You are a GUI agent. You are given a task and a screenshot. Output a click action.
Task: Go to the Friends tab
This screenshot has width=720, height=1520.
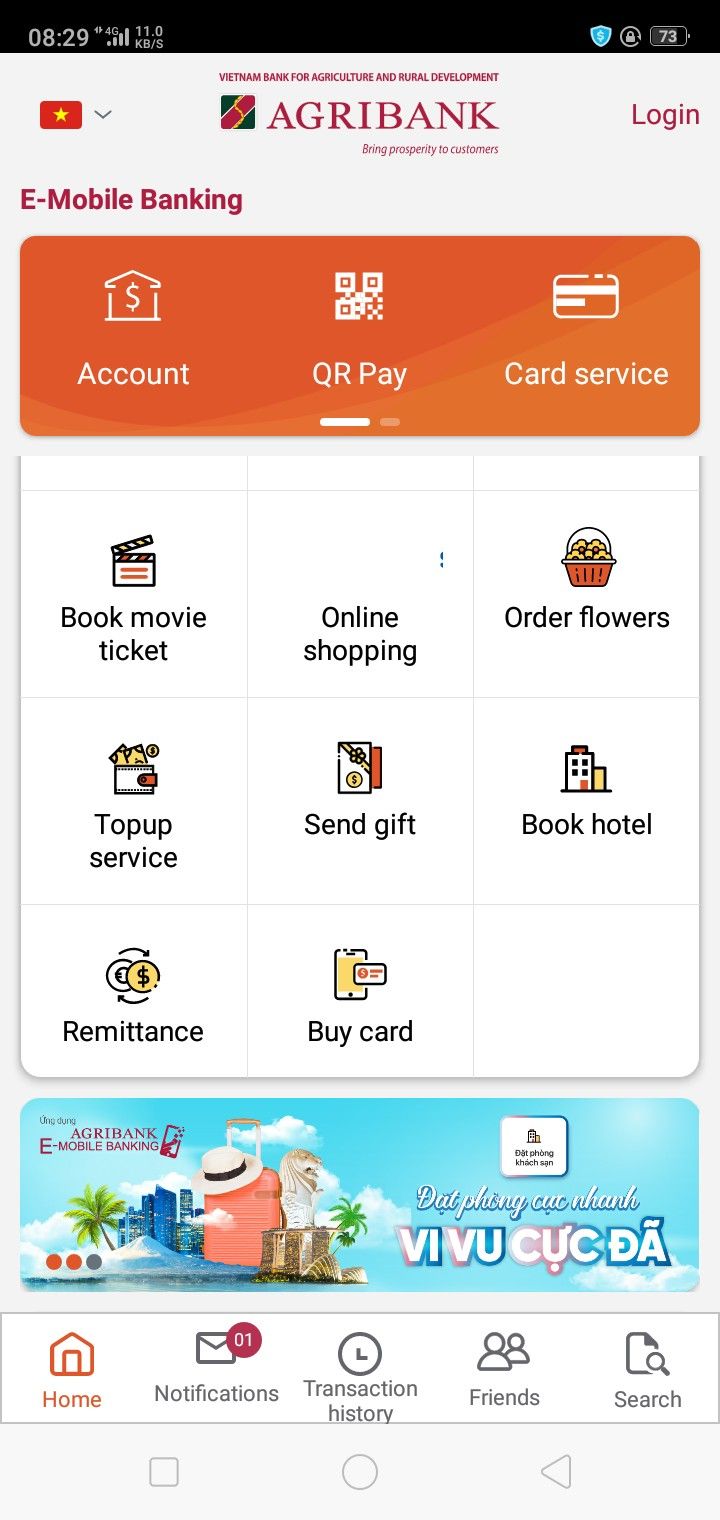coord(504,1369)
